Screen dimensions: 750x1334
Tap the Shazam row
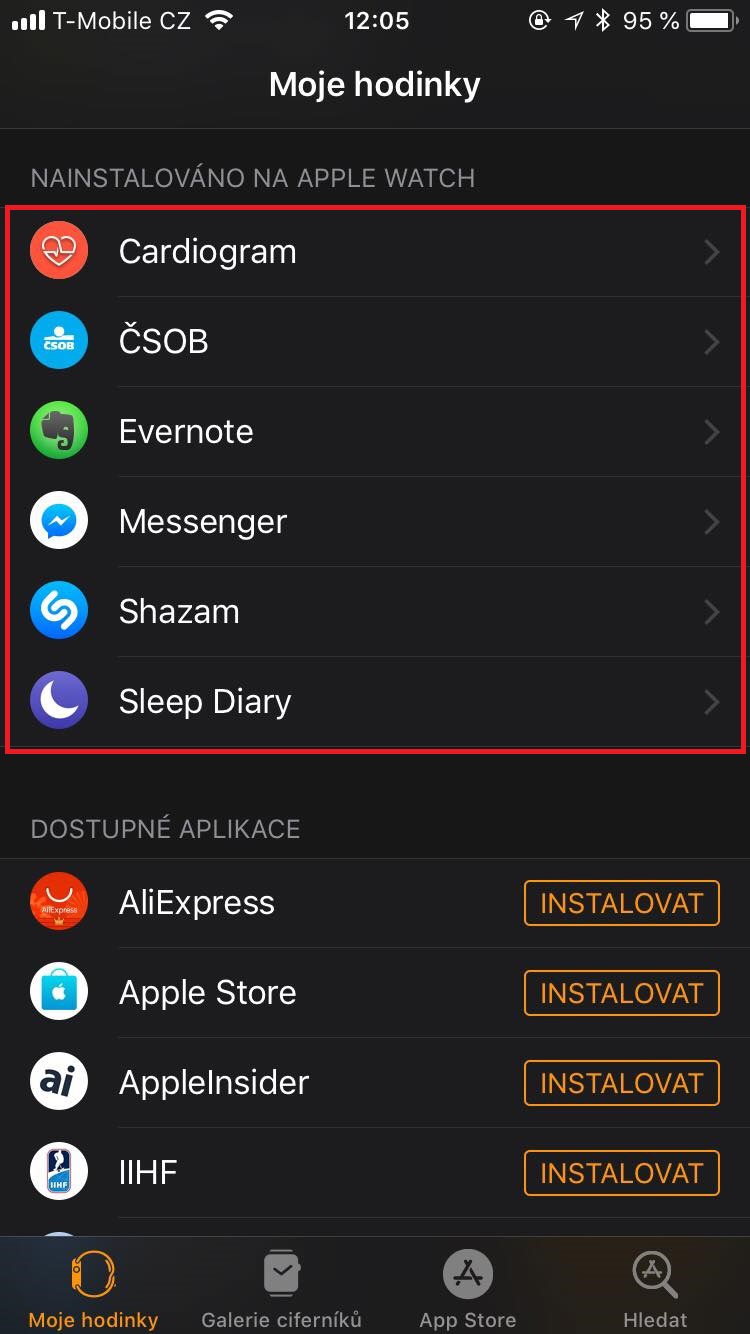click(x=375, y=612)
